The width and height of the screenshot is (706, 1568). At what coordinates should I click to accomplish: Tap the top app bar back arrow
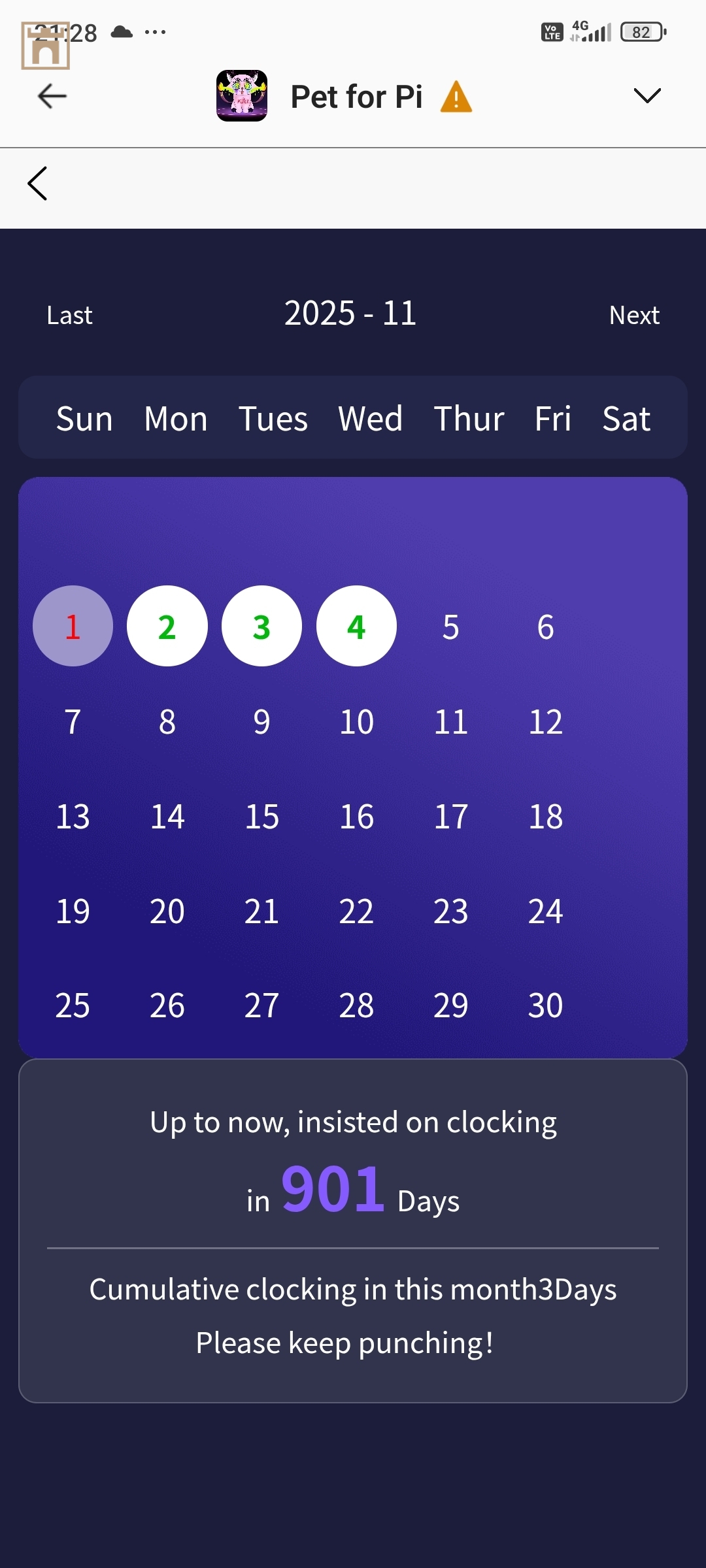(52, 96)
